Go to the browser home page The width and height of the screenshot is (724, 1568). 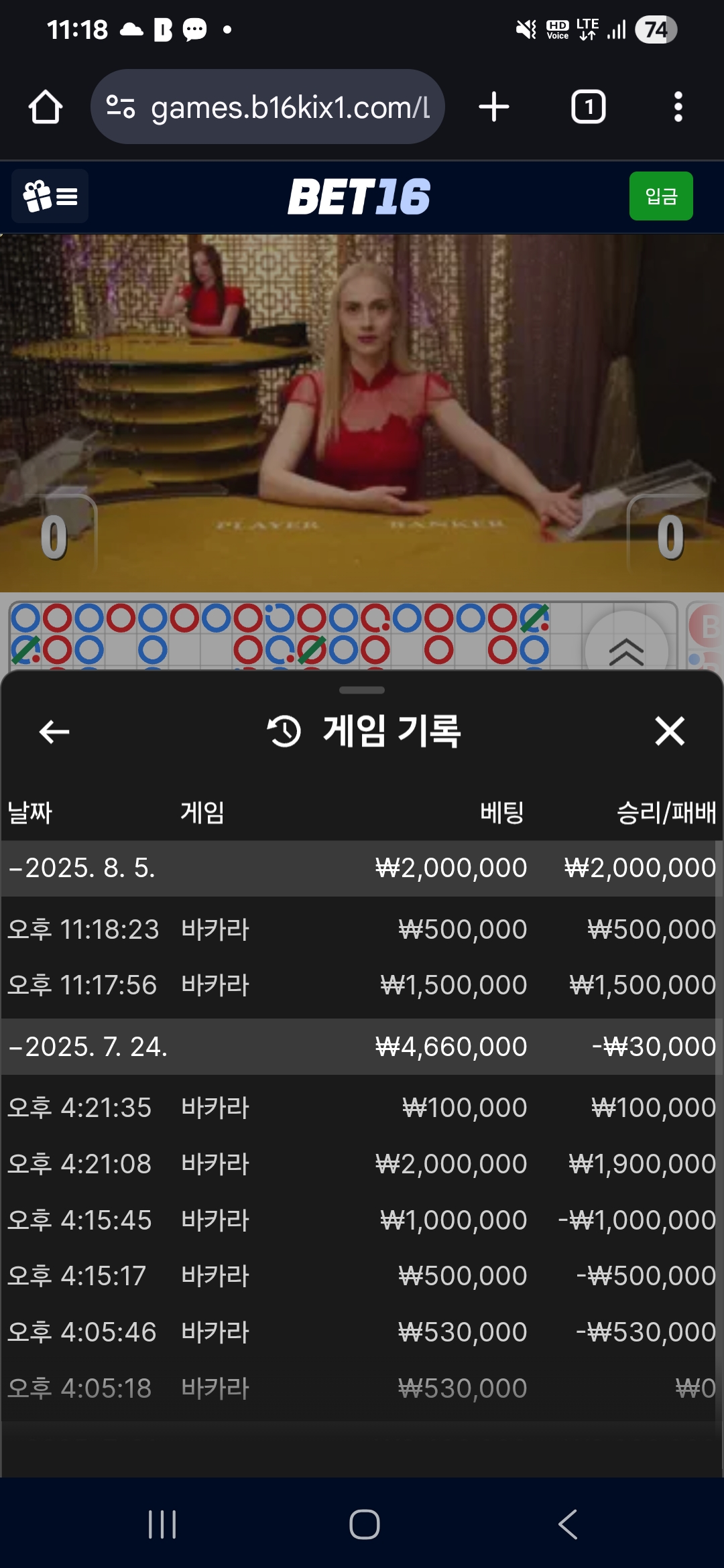pos(46,107)
